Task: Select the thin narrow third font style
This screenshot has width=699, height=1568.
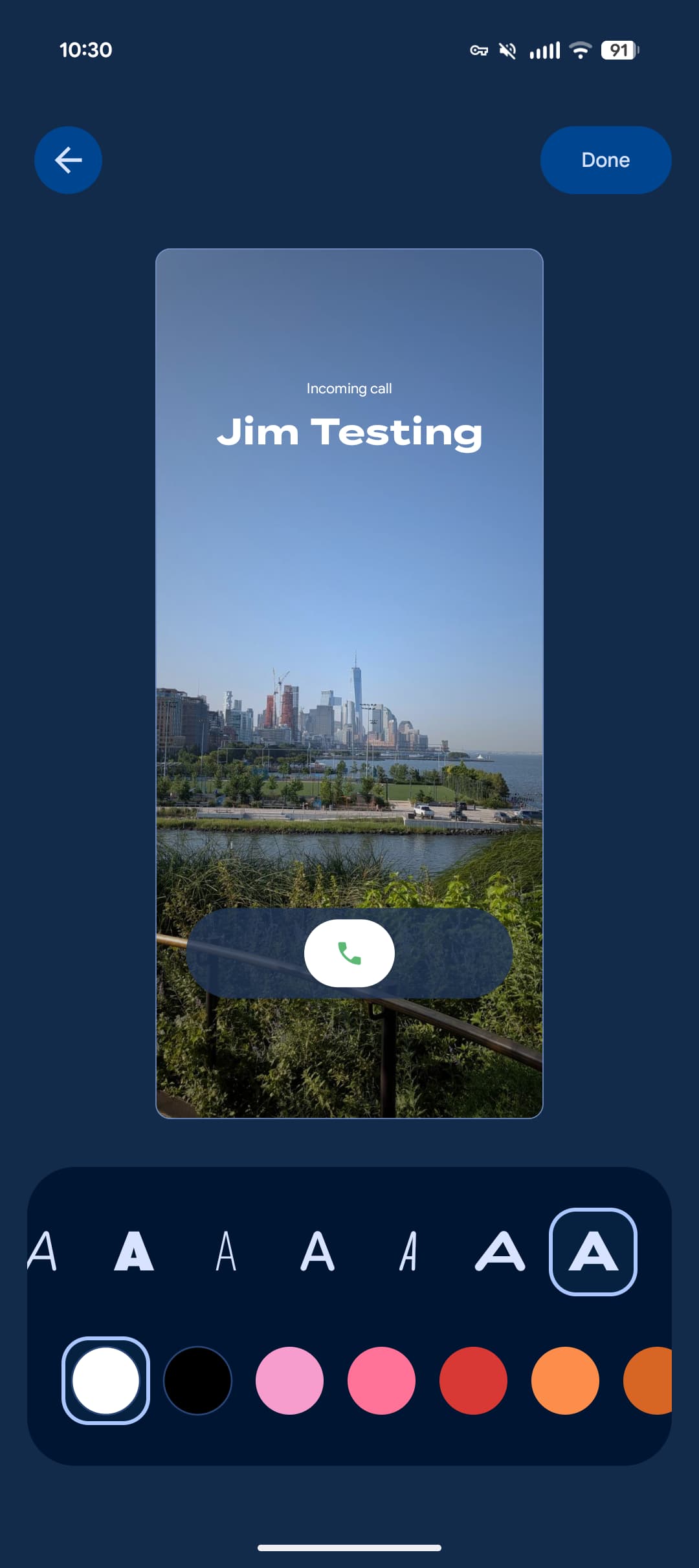Action: click(x=226, y=1251)
